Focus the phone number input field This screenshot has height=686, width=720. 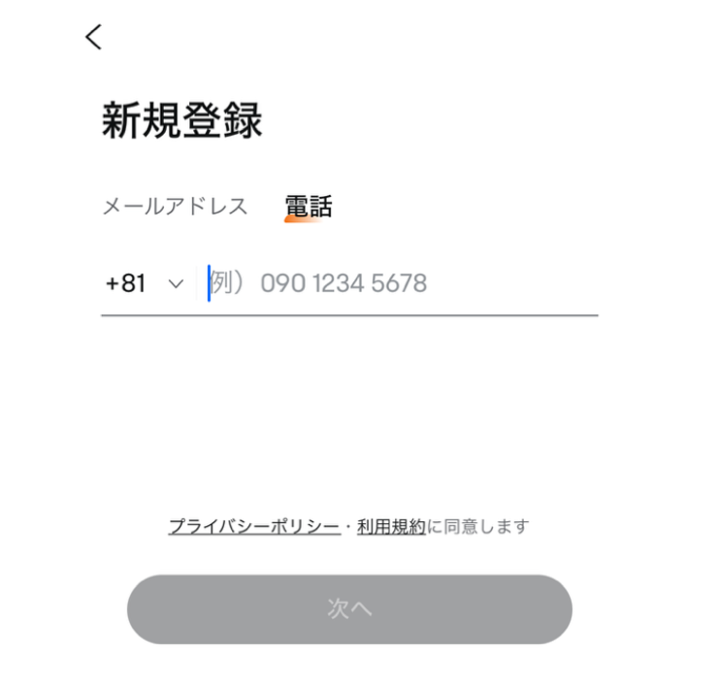[400, 284]
